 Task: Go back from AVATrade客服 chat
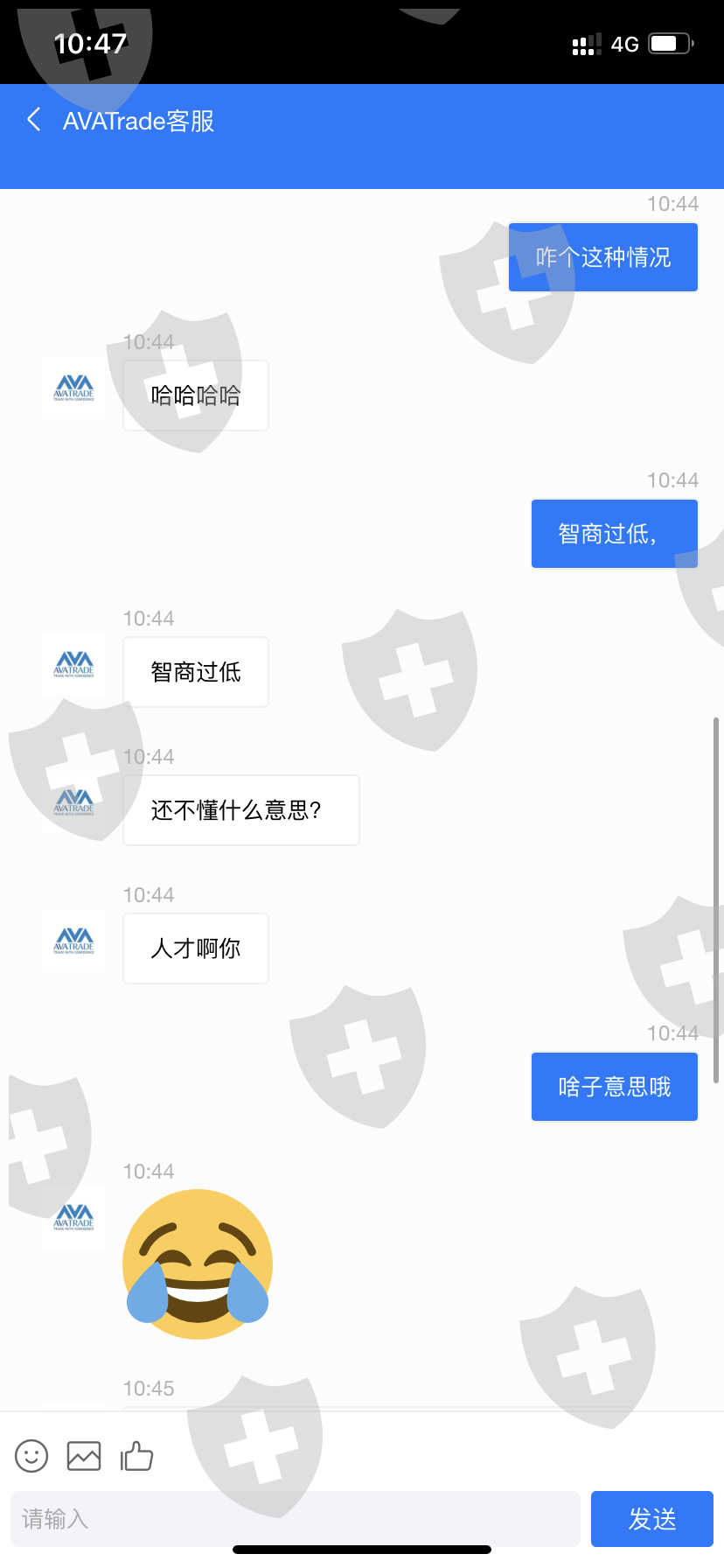pos(34,120)
